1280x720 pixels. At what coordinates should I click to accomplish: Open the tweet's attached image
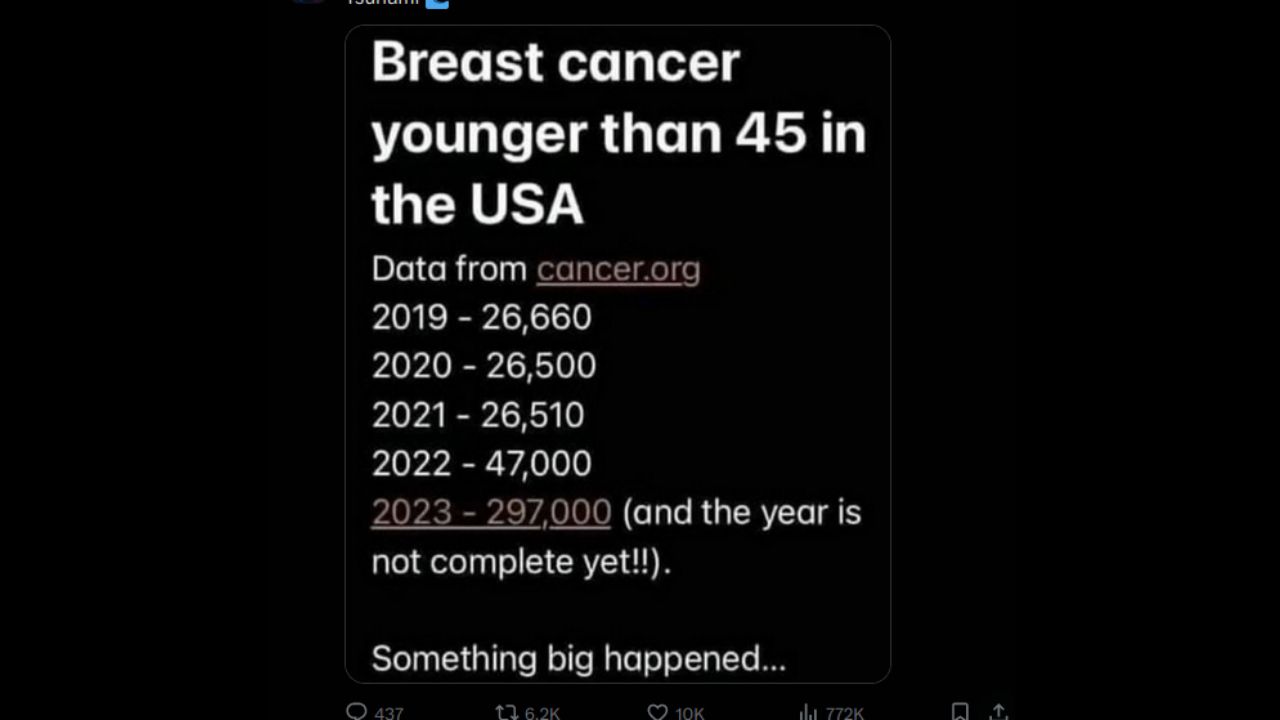tap(617, 355)
